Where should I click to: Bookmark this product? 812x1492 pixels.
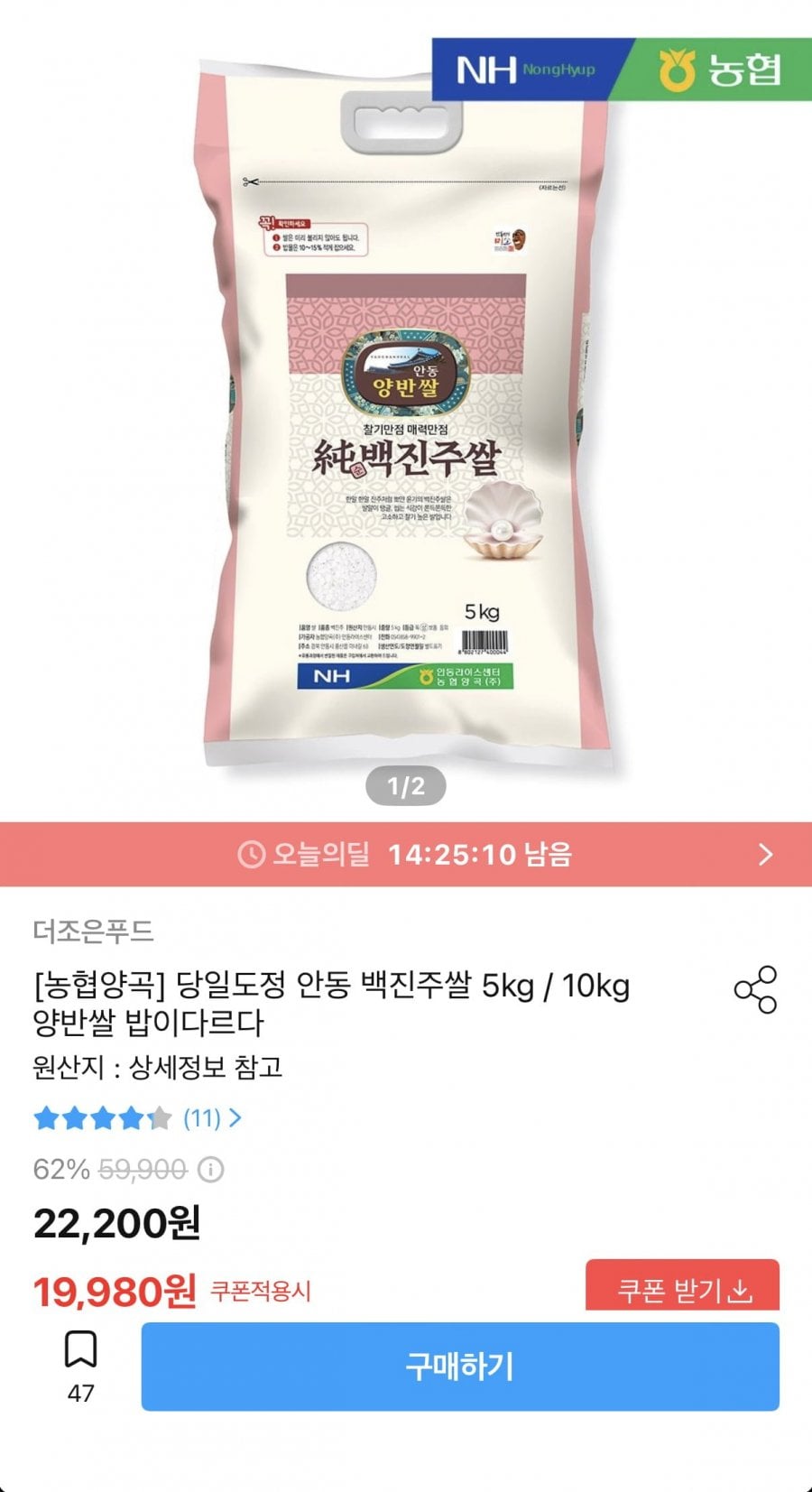click(80, 1350)
